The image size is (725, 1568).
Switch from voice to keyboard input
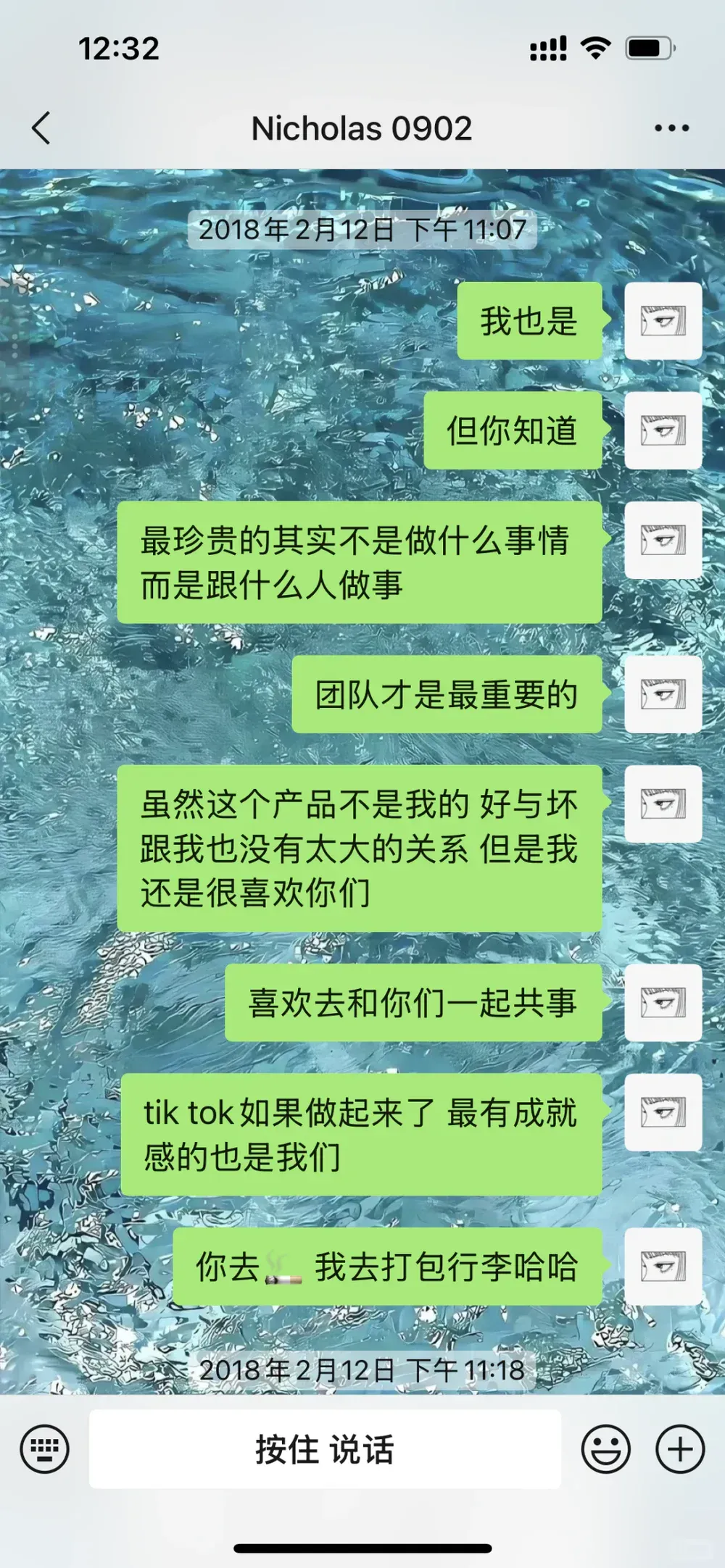pos(45,1449)
